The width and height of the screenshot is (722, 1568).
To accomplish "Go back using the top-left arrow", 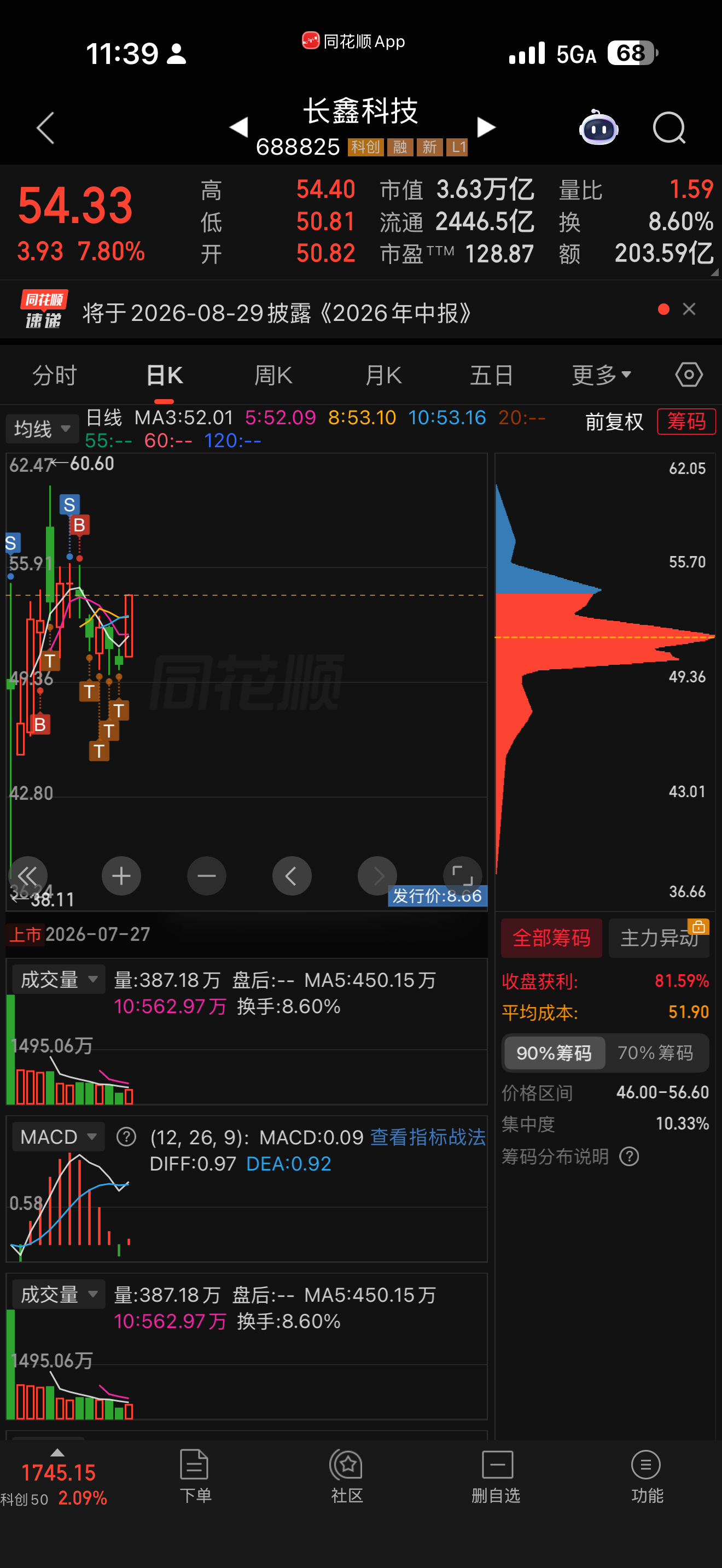I will tap(45, 128).
